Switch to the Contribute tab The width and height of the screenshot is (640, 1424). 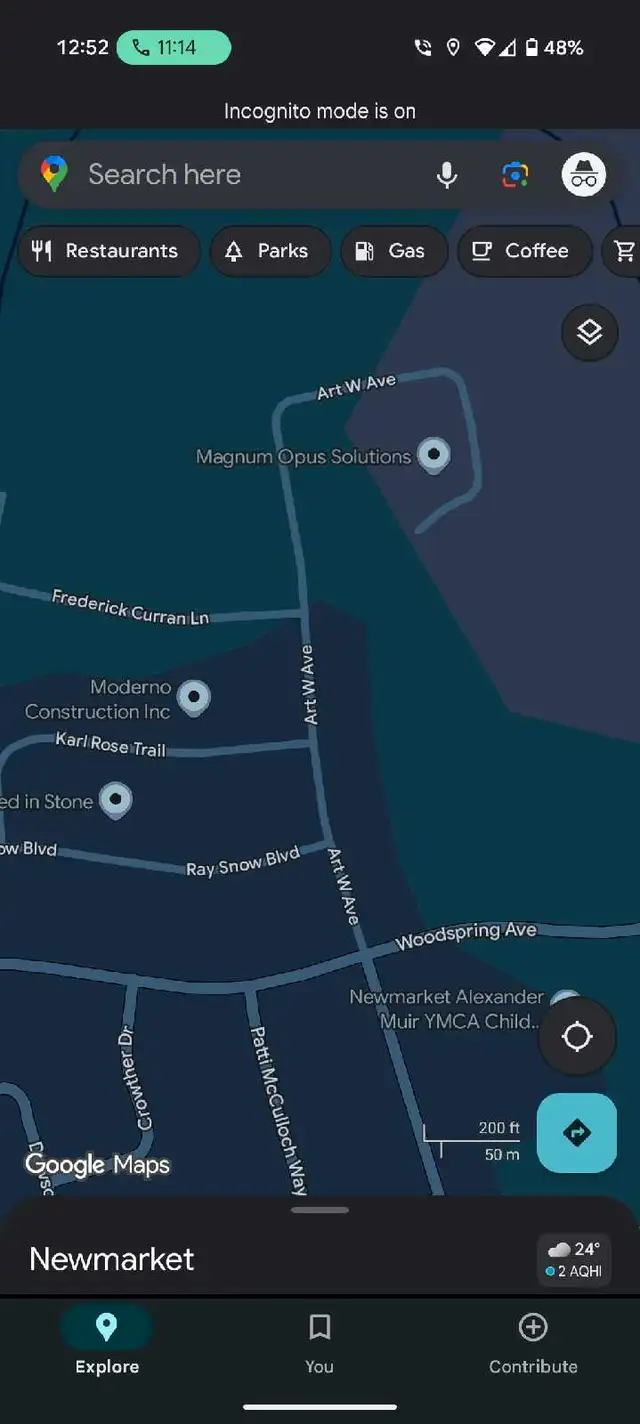[533, 1343]
